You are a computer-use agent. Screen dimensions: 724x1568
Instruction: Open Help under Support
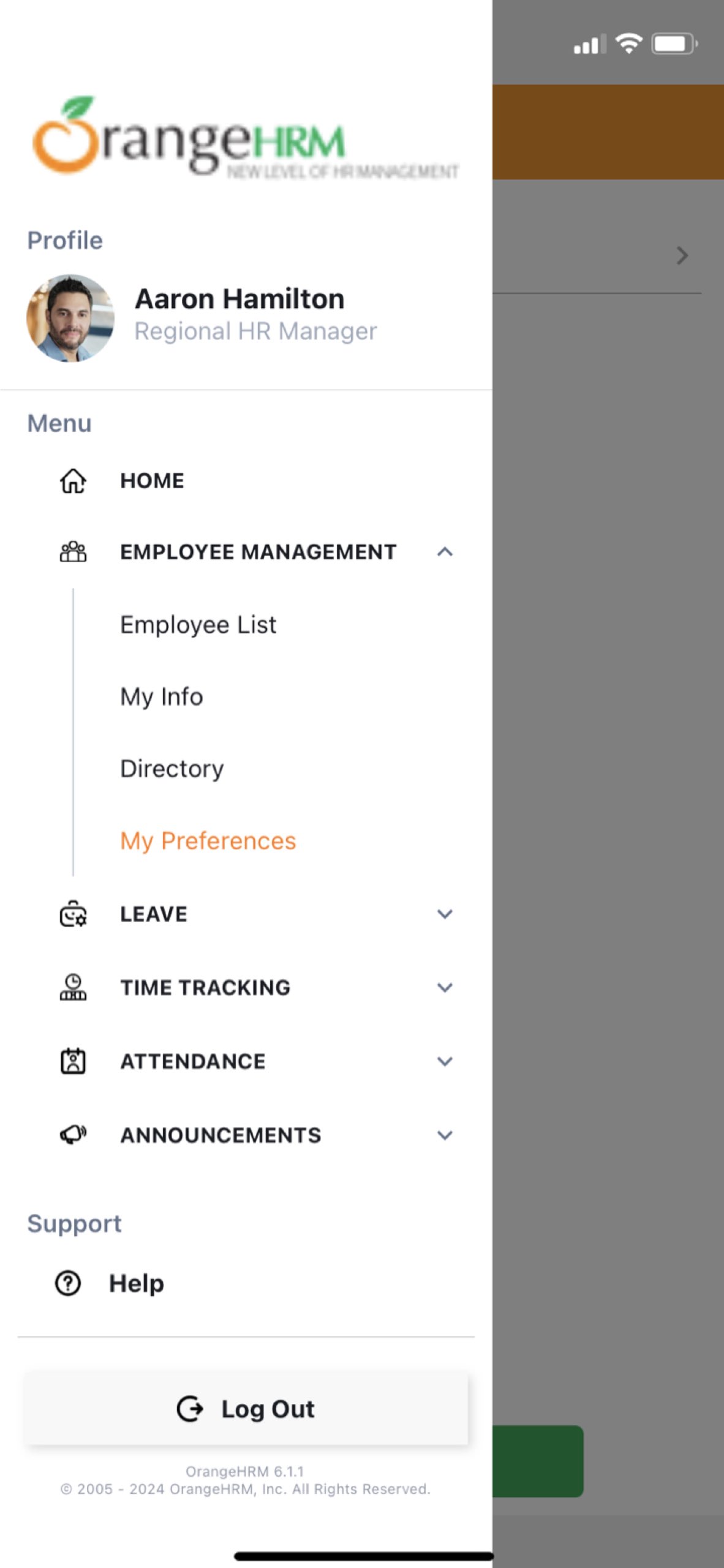[x=136, y=1283]
